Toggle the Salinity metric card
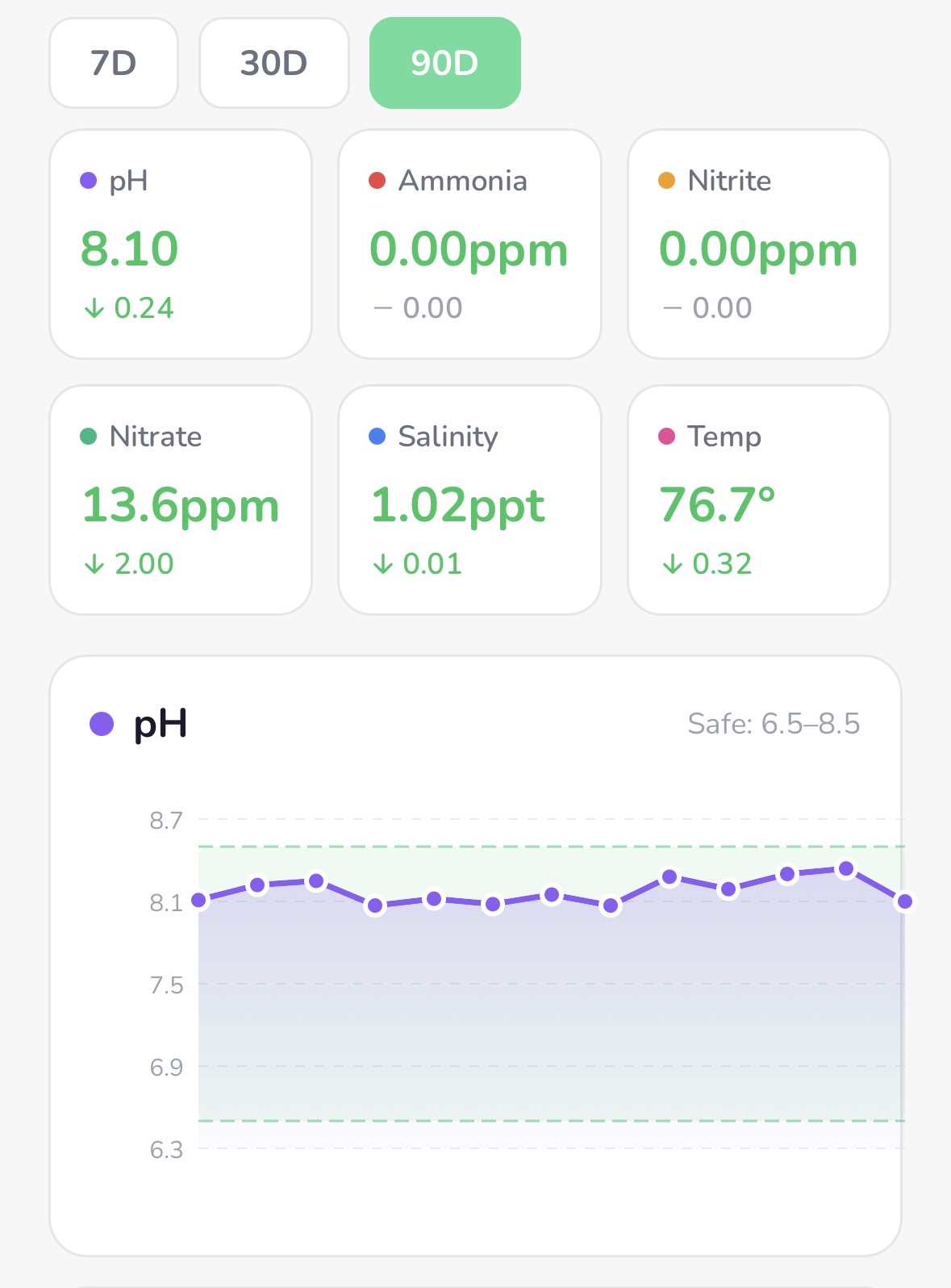Viewport: 951px width, 1288px height. pos(470,498)
